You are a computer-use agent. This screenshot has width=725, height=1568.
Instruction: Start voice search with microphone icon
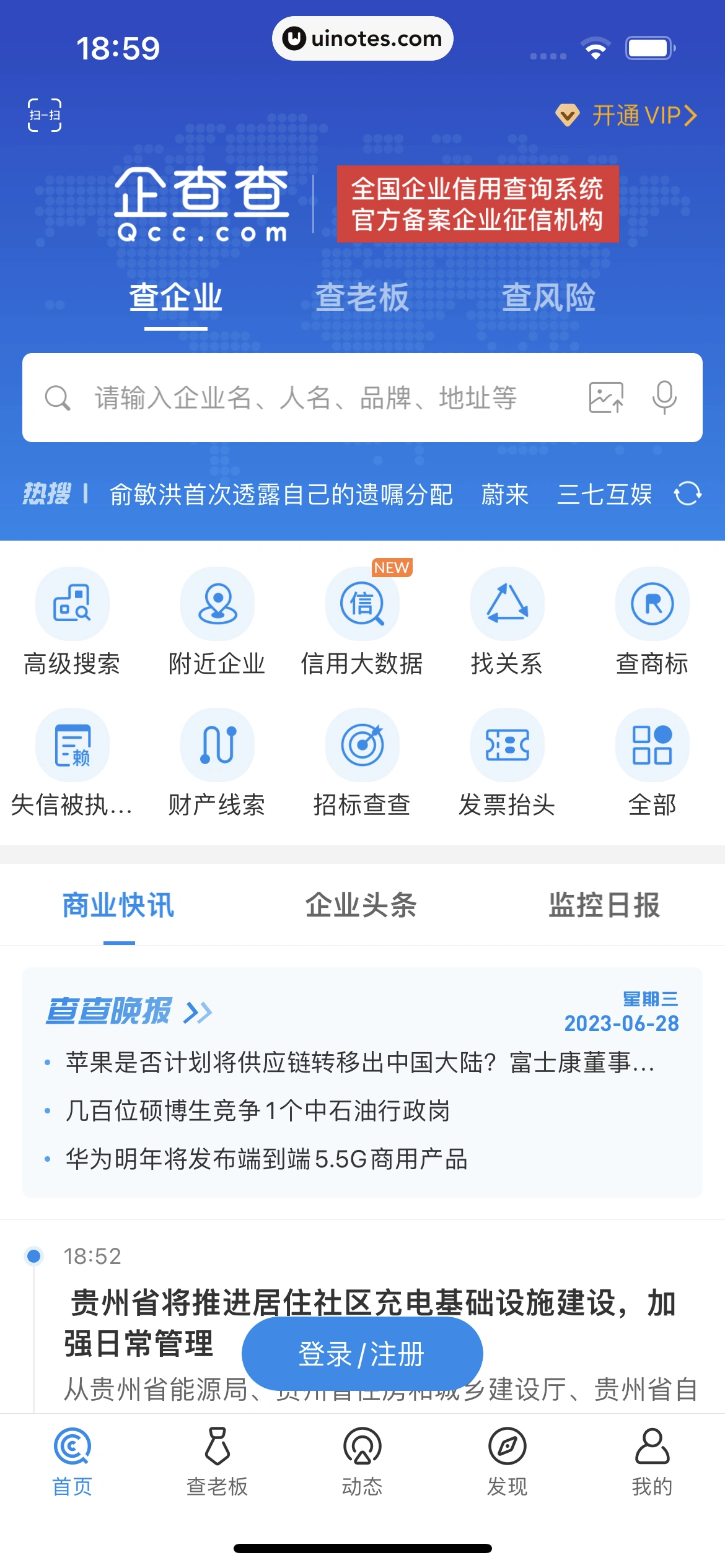(x=664, y=398)
